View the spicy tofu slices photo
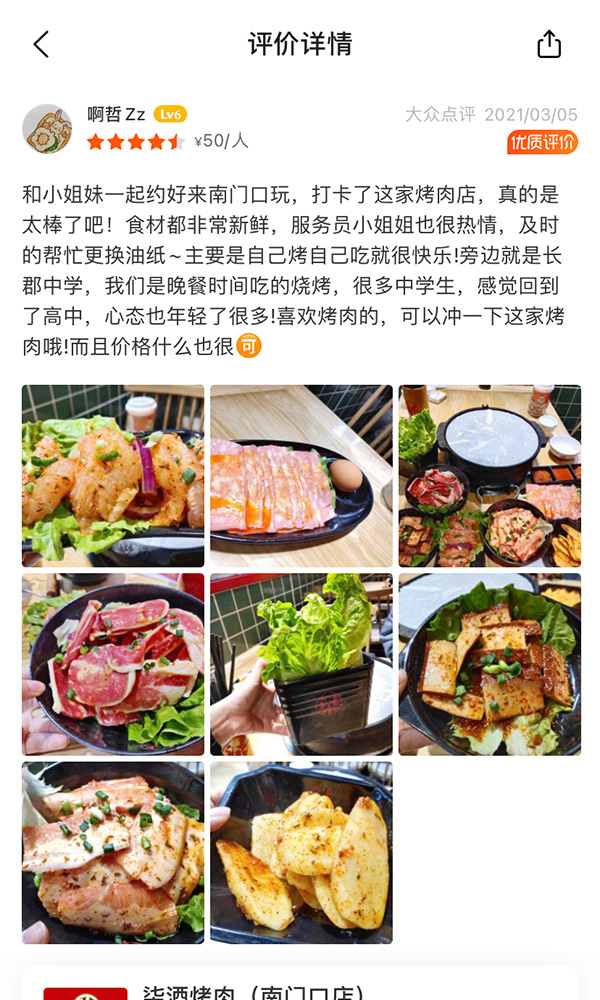600x1000 pixels. click(x=490, y=664)
